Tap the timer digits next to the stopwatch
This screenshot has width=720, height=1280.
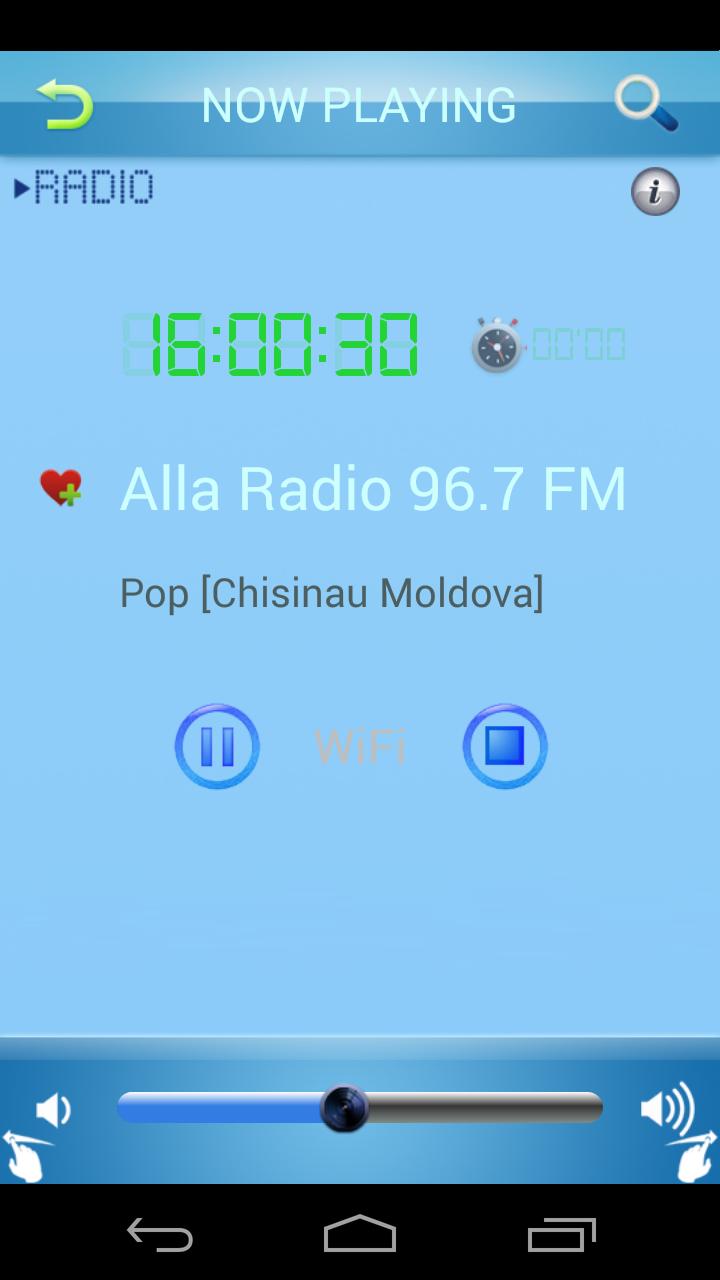[x=578, y=344]
